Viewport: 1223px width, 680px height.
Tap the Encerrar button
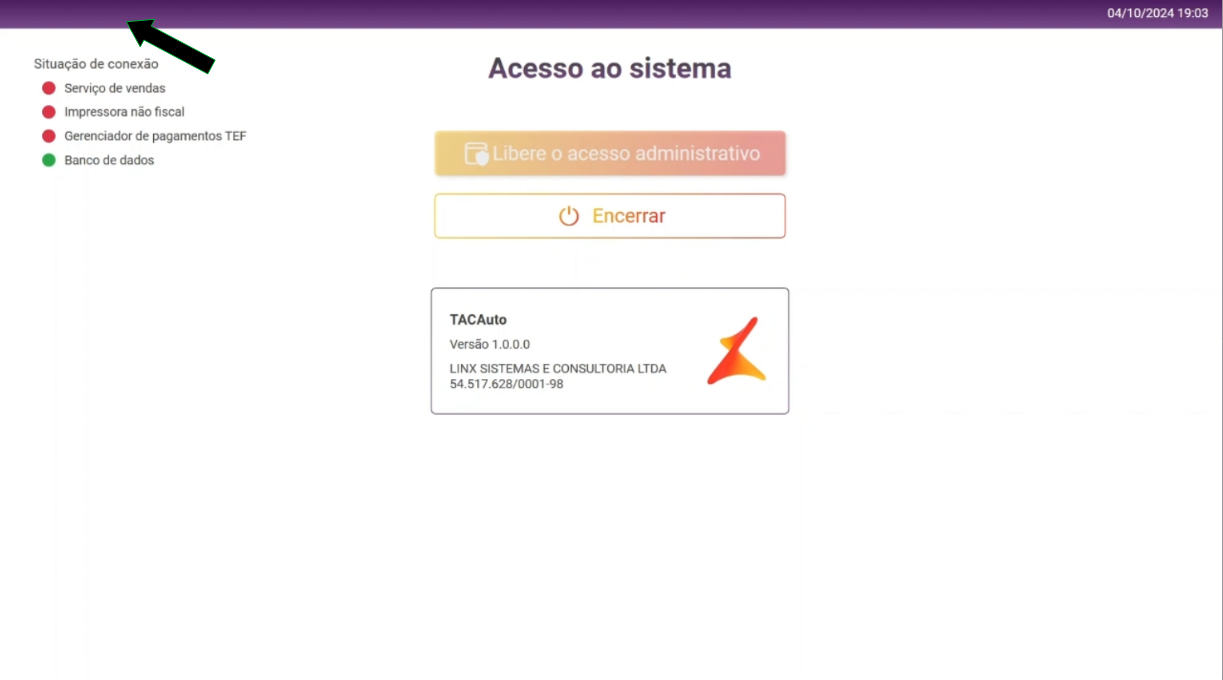(x=610, y=216)
